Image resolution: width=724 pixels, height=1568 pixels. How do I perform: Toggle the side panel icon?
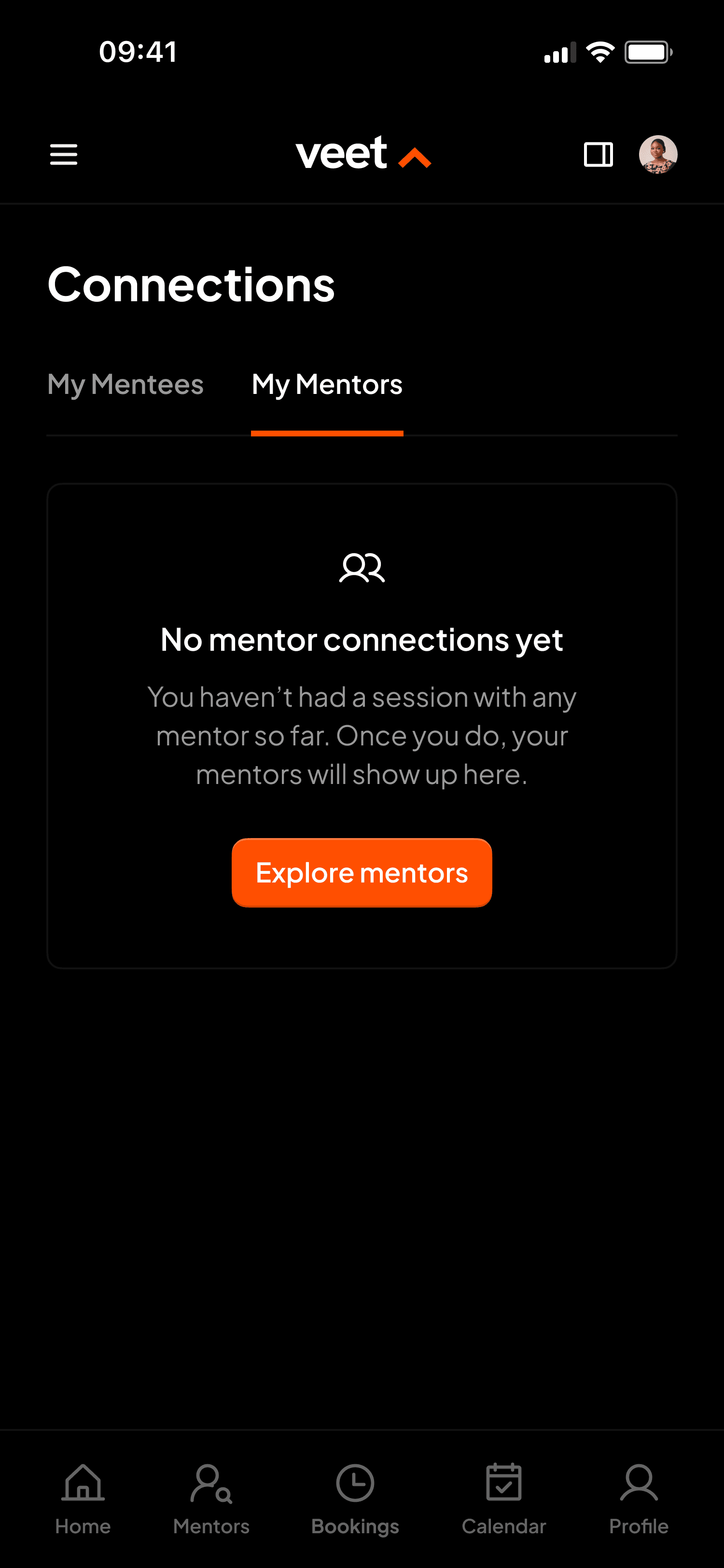click(598, 154)
